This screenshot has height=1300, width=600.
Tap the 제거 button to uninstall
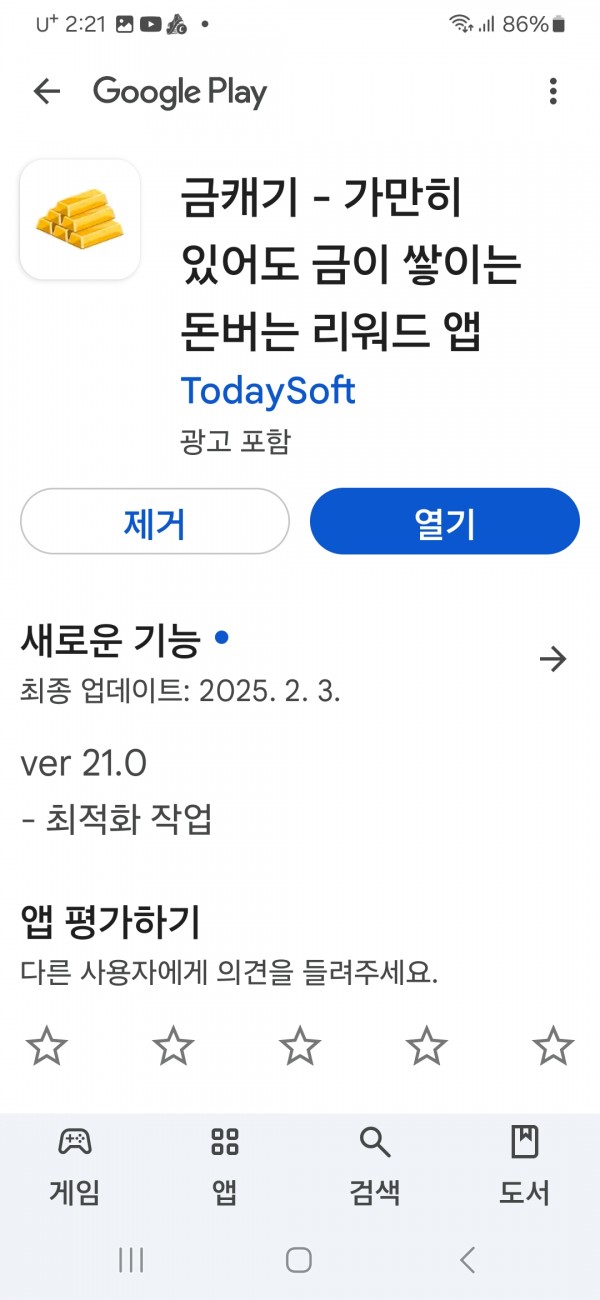point(155,521)
